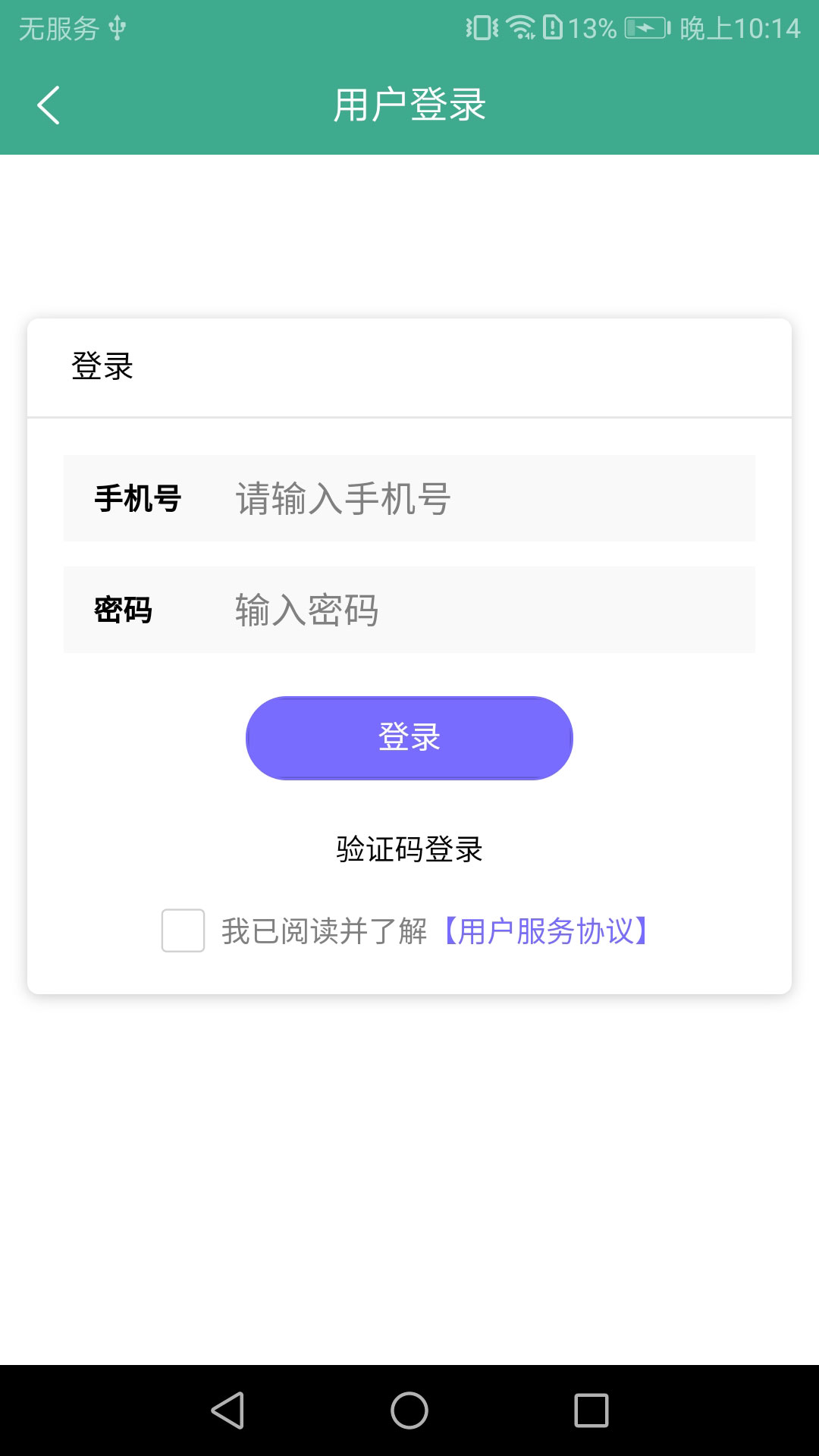Open the system recent apps button
819x1456 pixels.
591,1410
